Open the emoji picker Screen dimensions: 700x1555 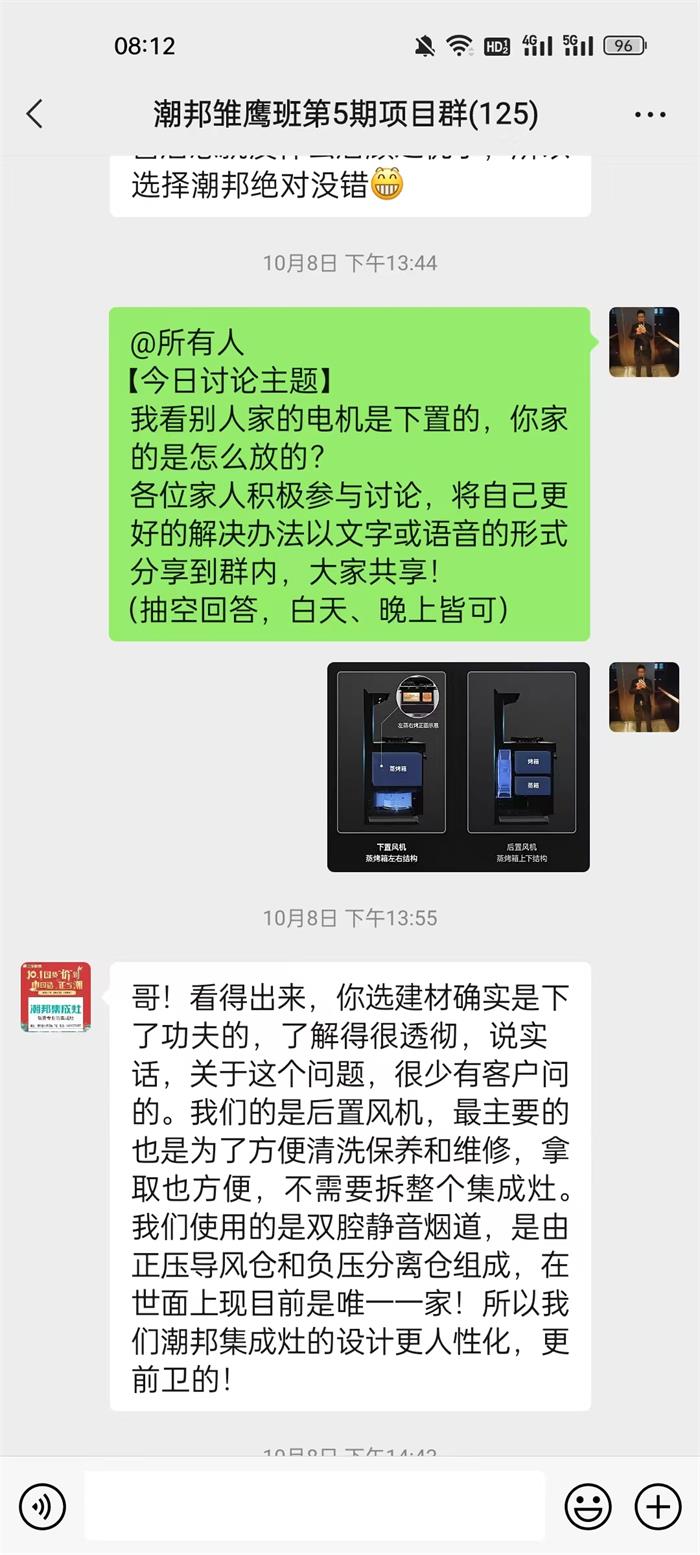click(x=588, y=1506)
